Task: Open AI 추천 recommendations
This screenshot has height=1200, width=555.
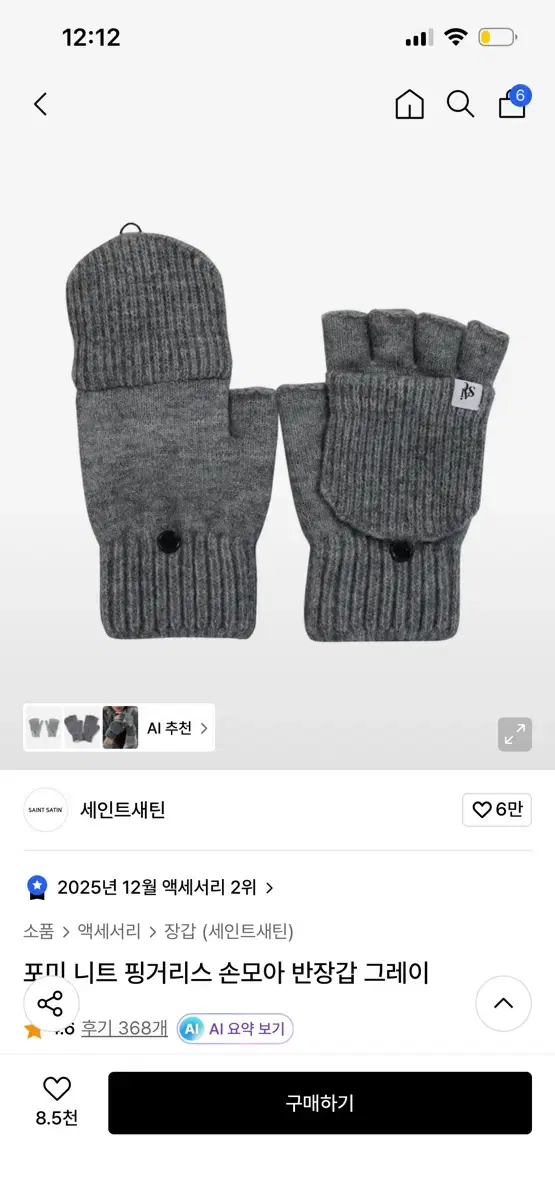Action: pyautogui.click(x=177, y=728)
